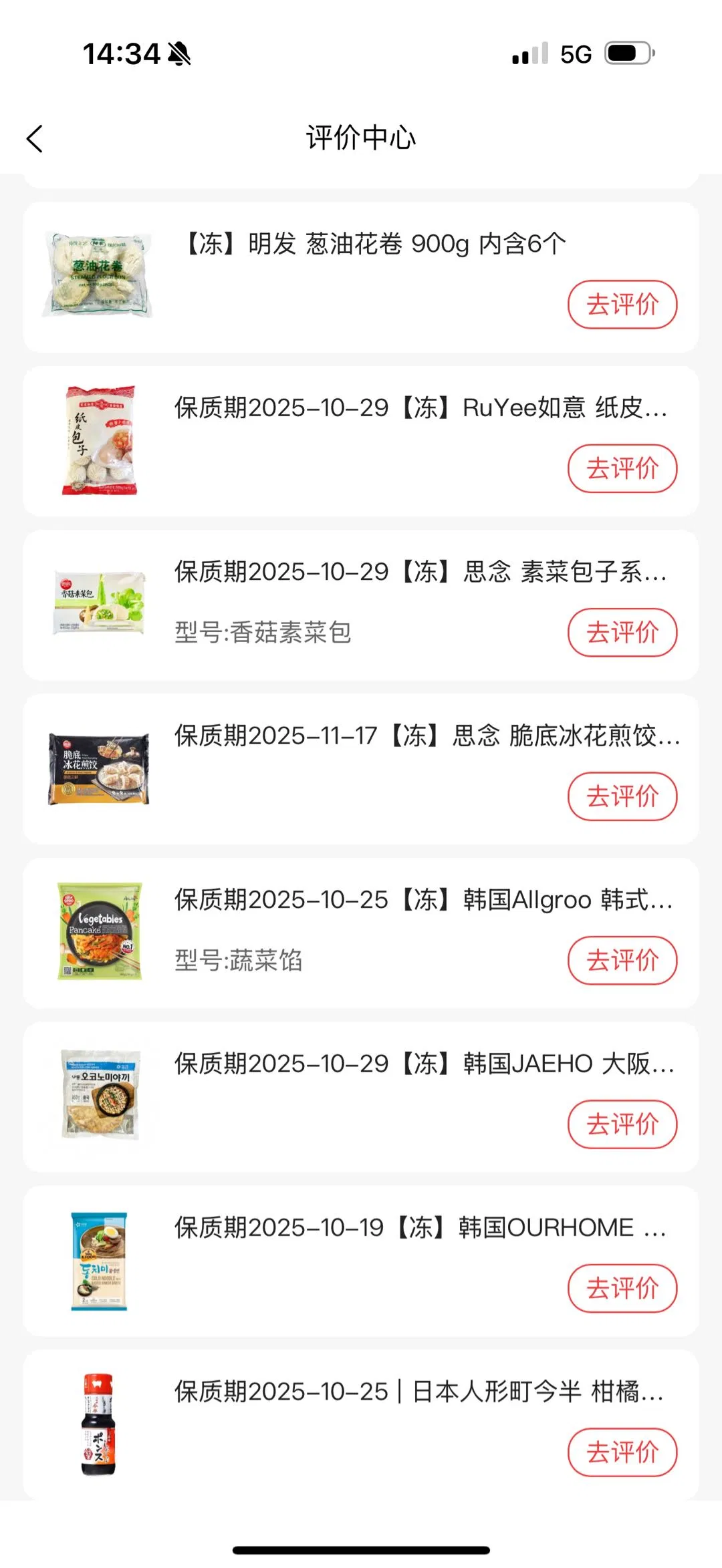Rate the 日本人形町今半 柑橘 item
The height and width of the screenshot is (1568, 722).
click(622, 1452)
